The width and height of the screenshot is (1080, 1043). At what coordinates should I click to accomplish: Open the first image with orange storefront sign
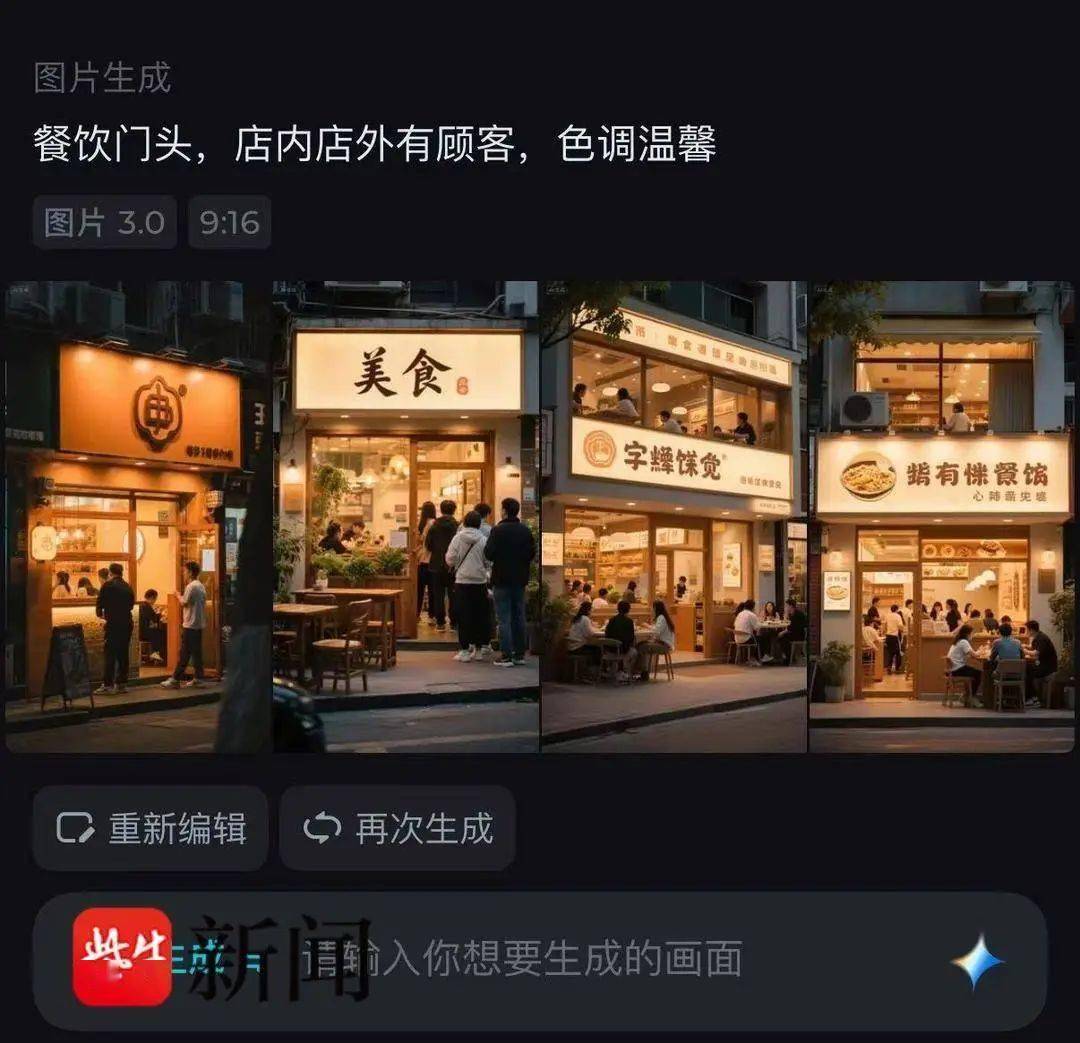(138, 517)
